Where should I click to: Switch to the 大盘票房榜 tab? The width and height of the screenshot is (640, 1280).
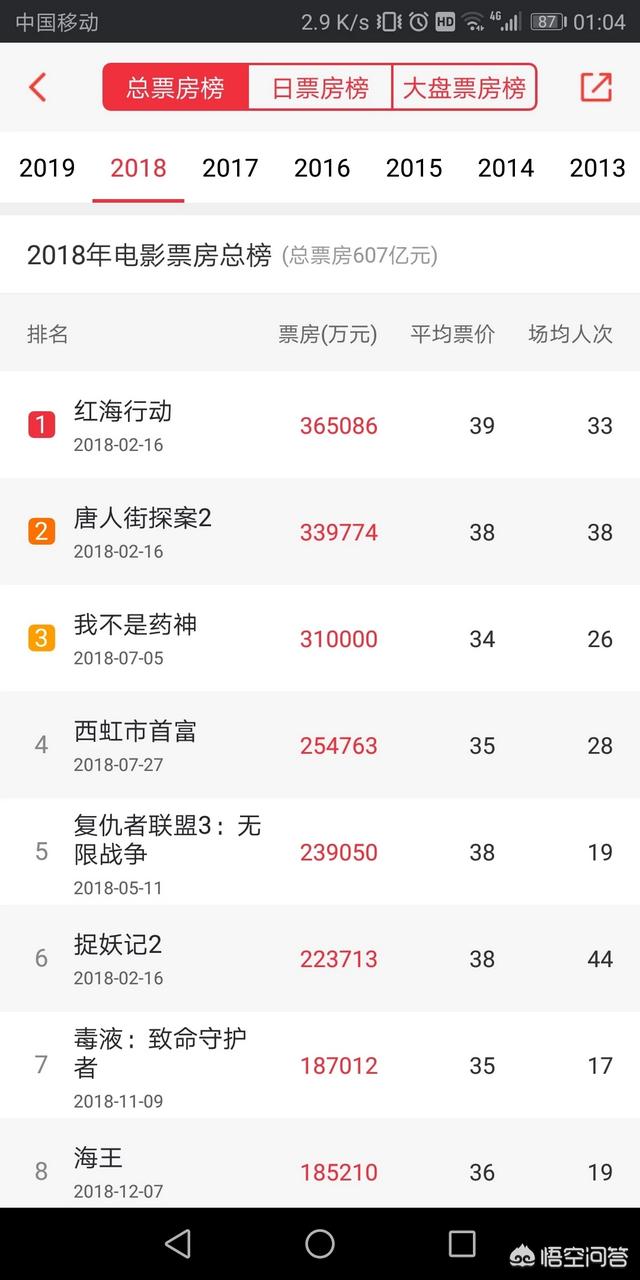[x=464, y=88]
